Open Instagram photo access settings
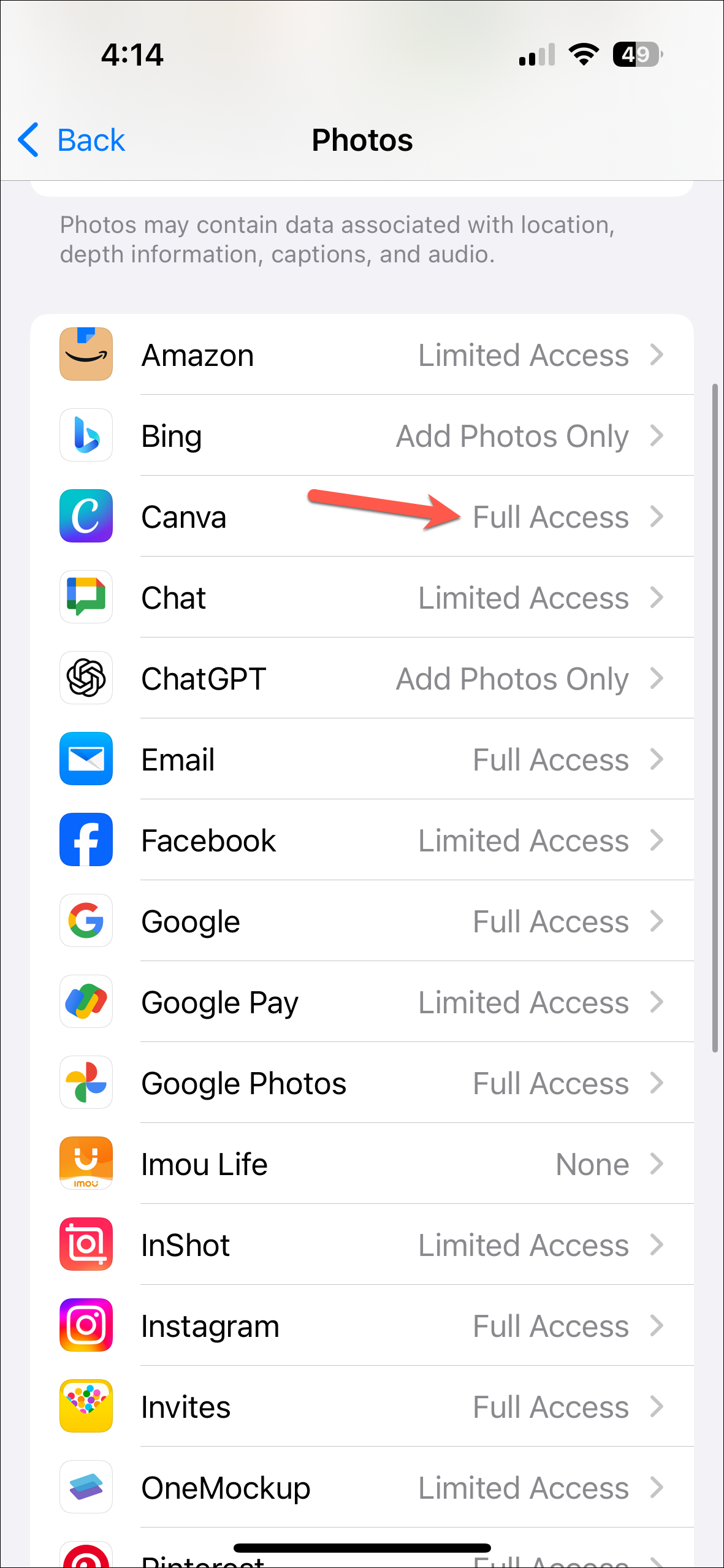Image resolution: width=724 pixels, height=1568 pixels. [x=362, y=1326]
